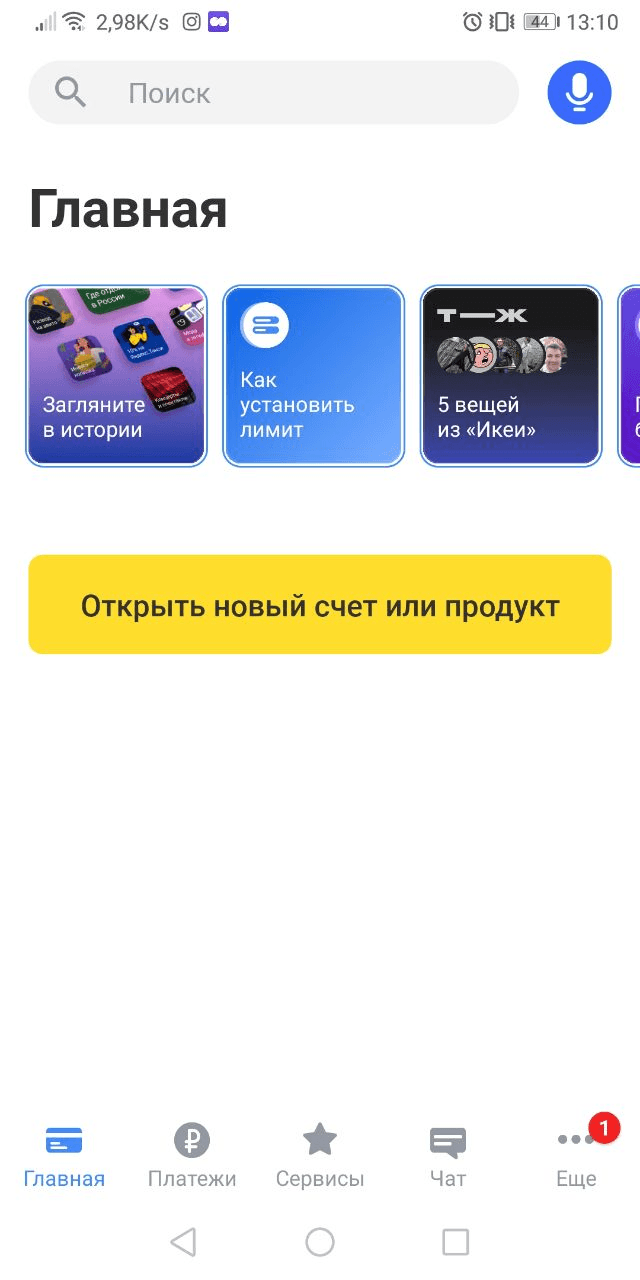Start voice input with the microphone button
Image resolution: width=640 pixels, height=1280 pixels.
tap(579, 93)
